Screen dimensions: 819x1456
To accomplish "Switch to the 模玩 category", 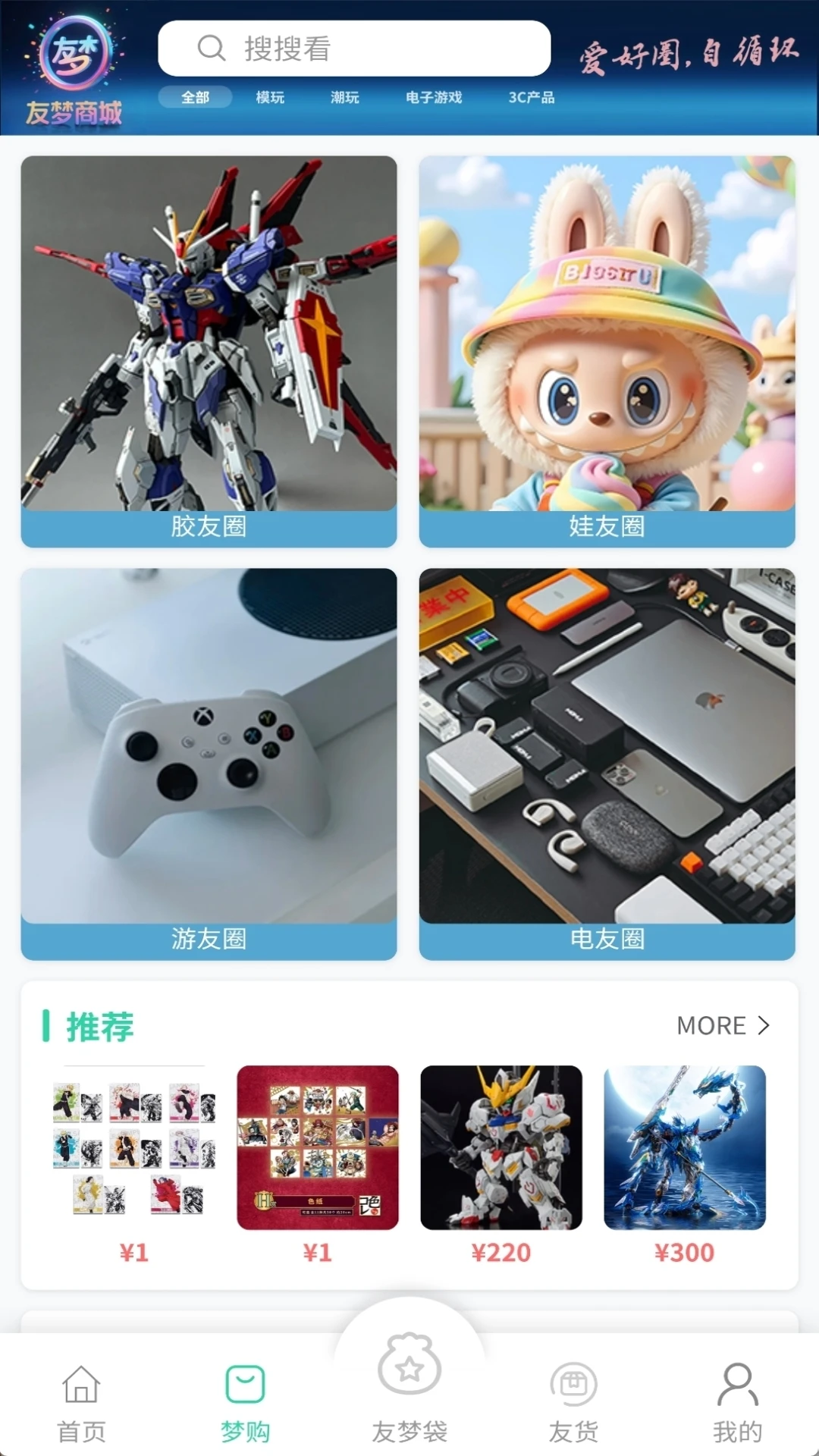I will coord(270,97).
